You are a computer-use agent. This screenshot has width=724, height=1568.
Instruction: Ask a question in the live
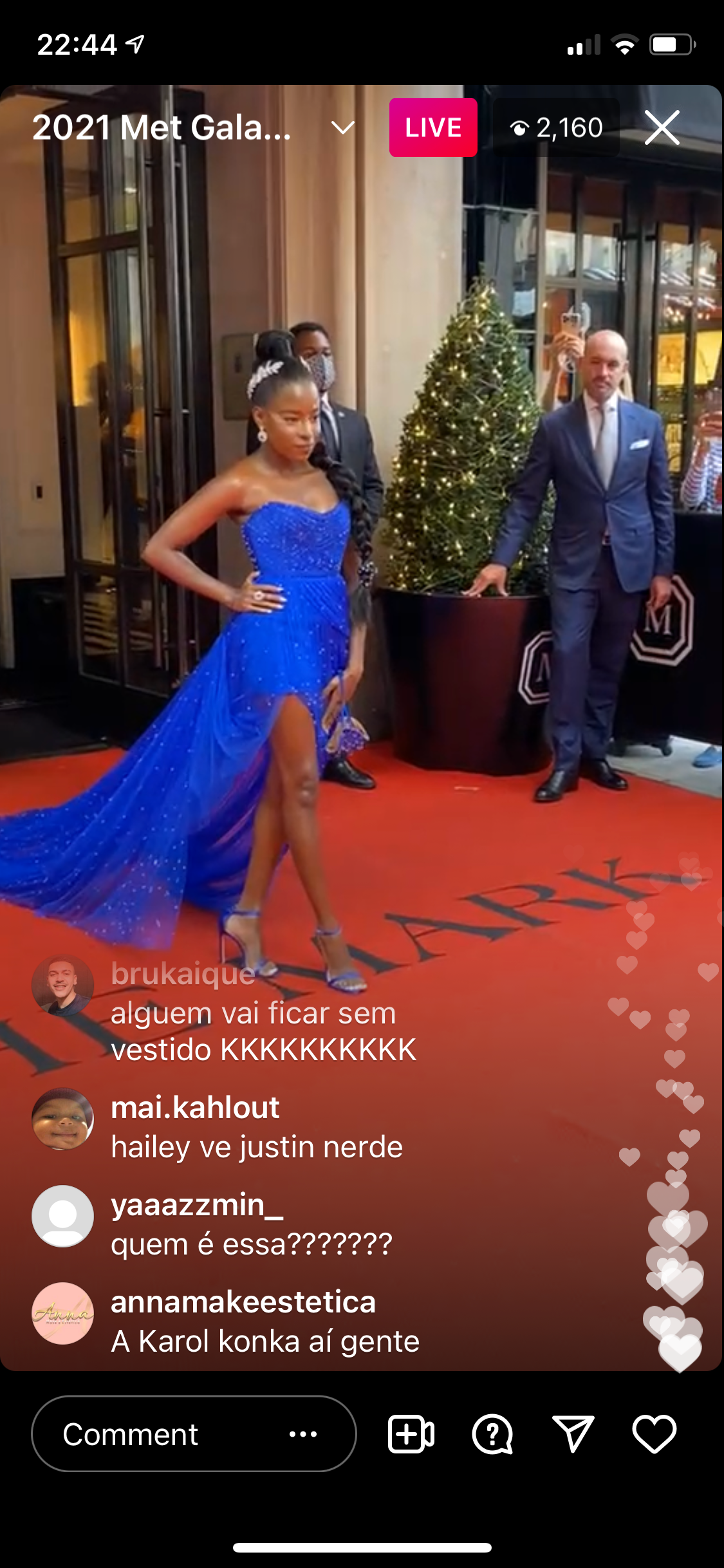point(492,1434)
